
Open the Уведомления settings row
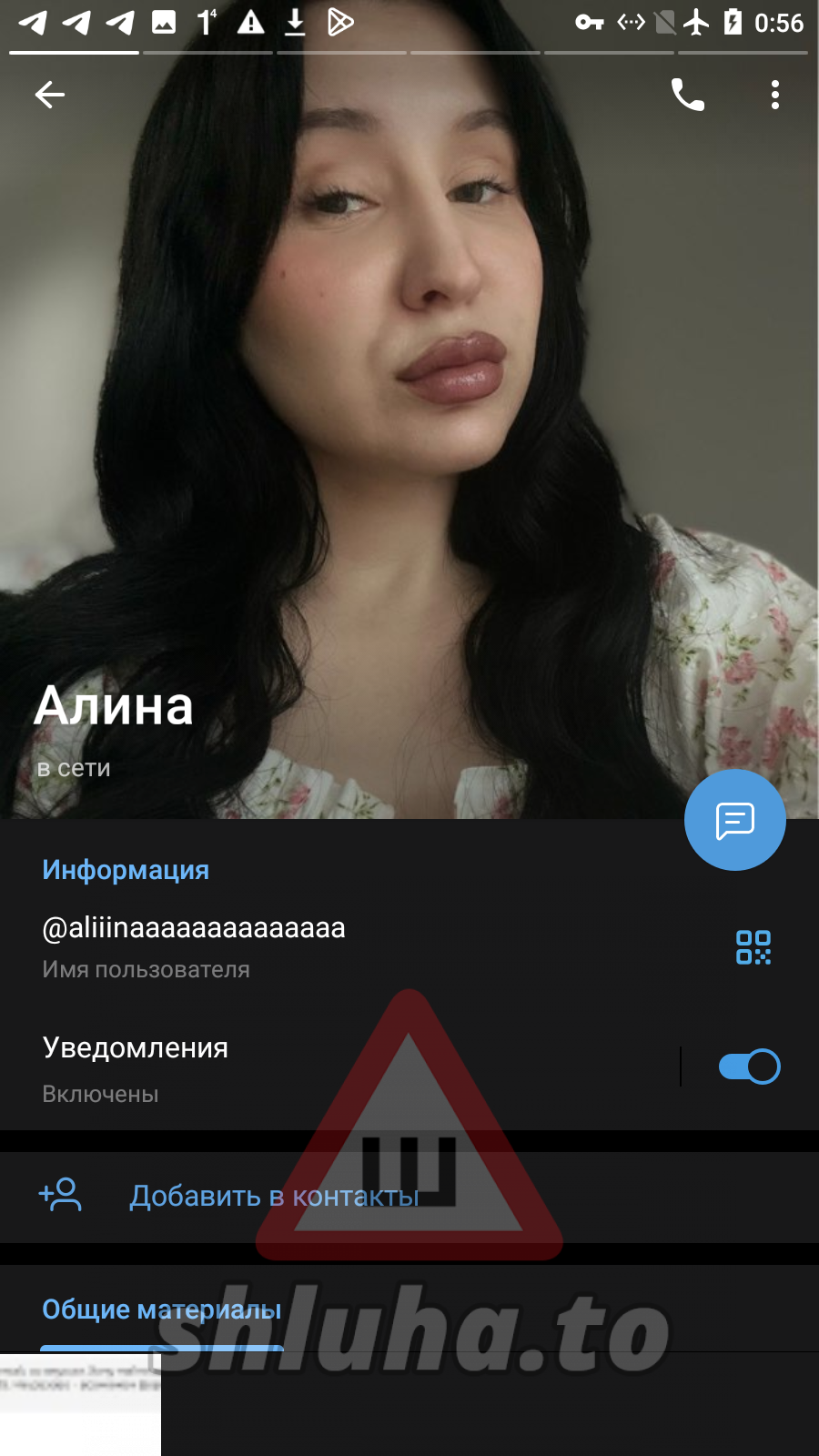pos(273,1067)
